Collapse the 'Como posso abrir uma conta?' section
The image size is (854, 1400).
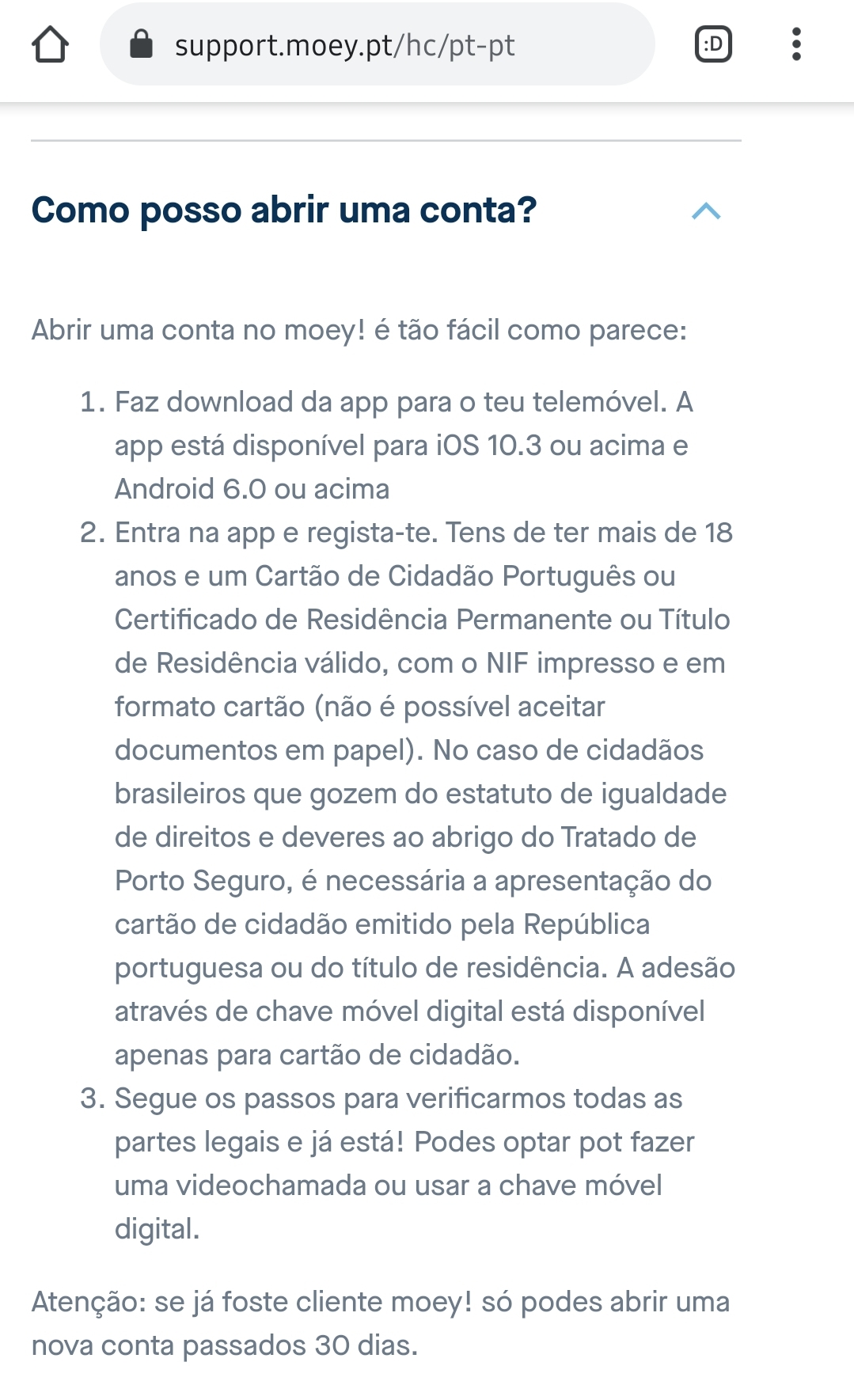pos(705,211)
